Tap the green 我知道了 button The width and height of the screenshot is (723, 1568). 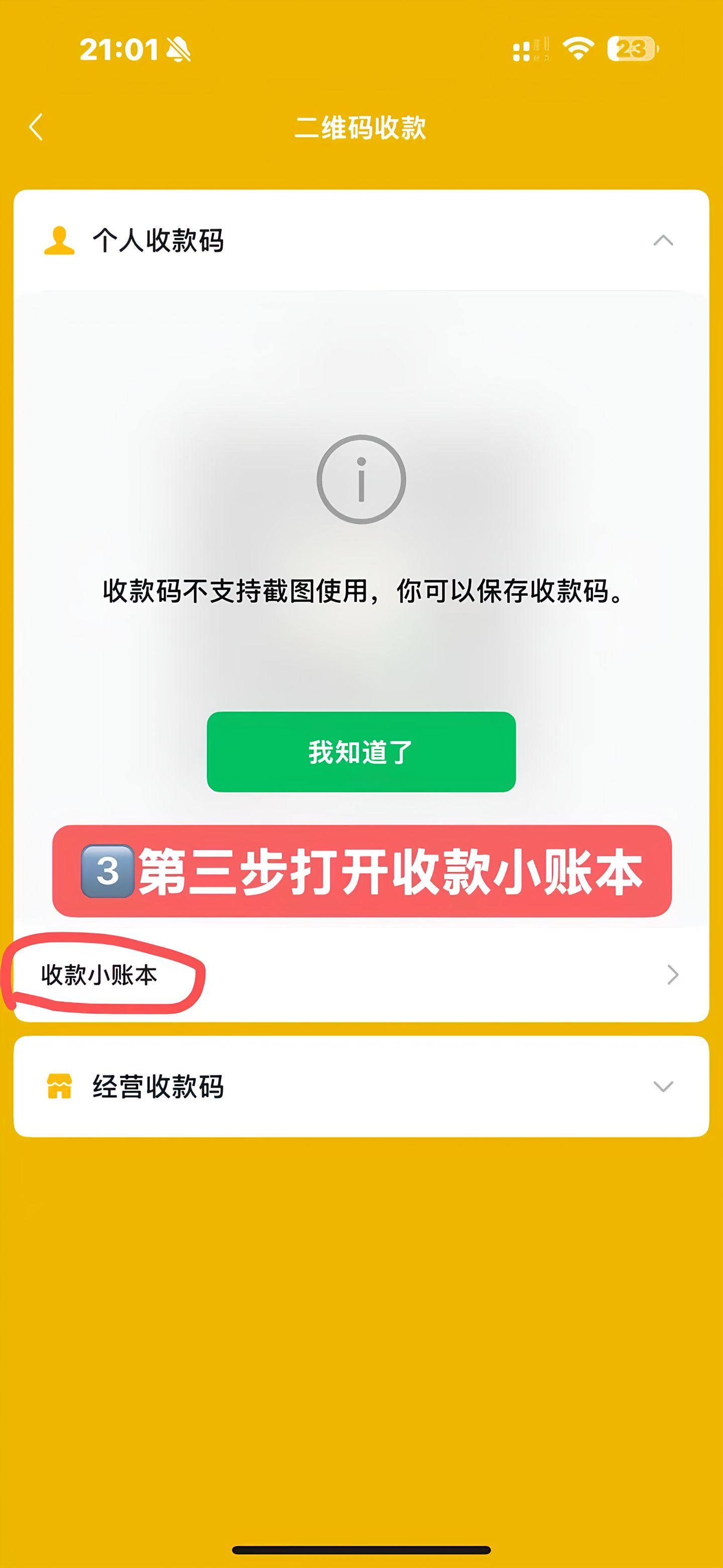[x=361, y=752]
